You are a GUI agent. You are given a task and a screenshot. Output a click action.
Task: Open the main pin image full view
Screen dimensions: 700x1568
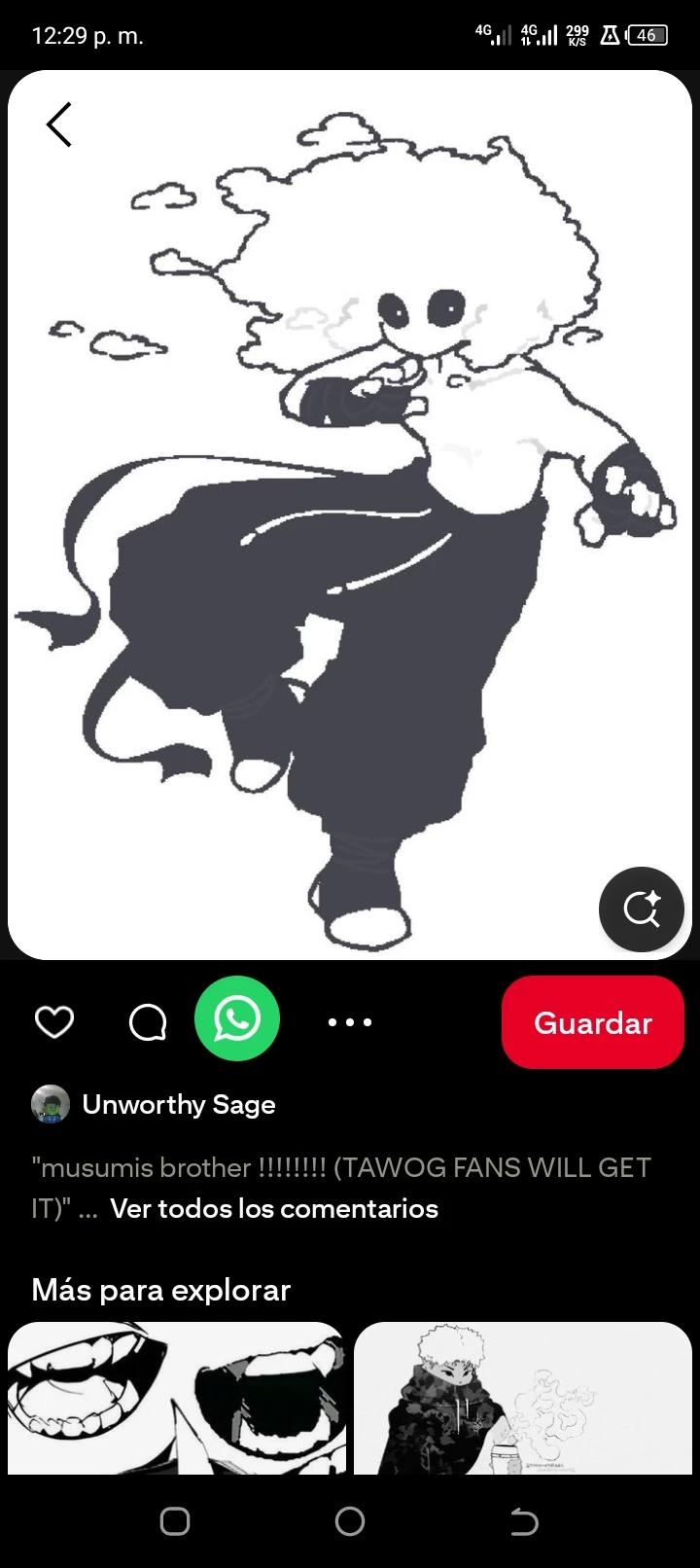350,516
